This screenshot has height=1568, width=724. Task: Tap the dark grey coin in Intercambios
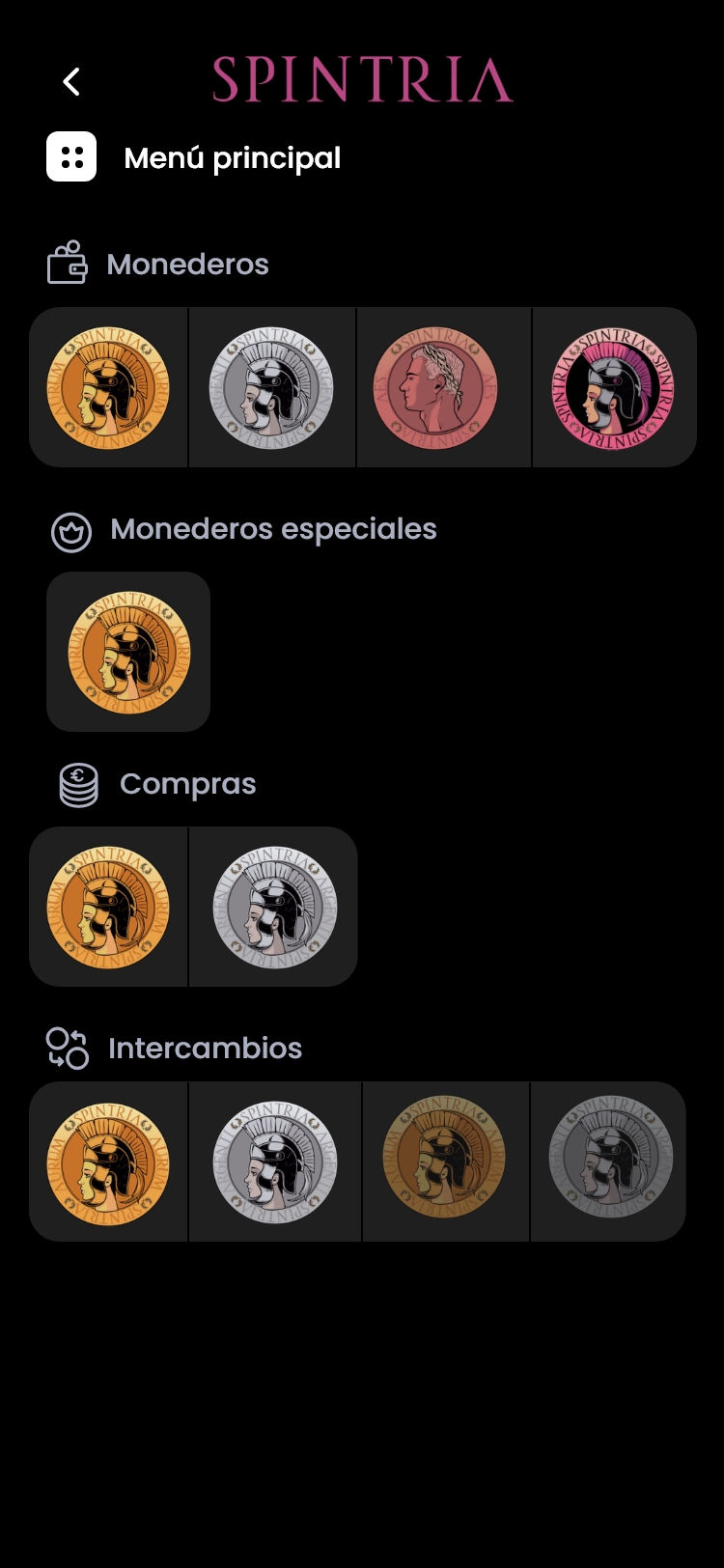click(x=610, y=1157)
